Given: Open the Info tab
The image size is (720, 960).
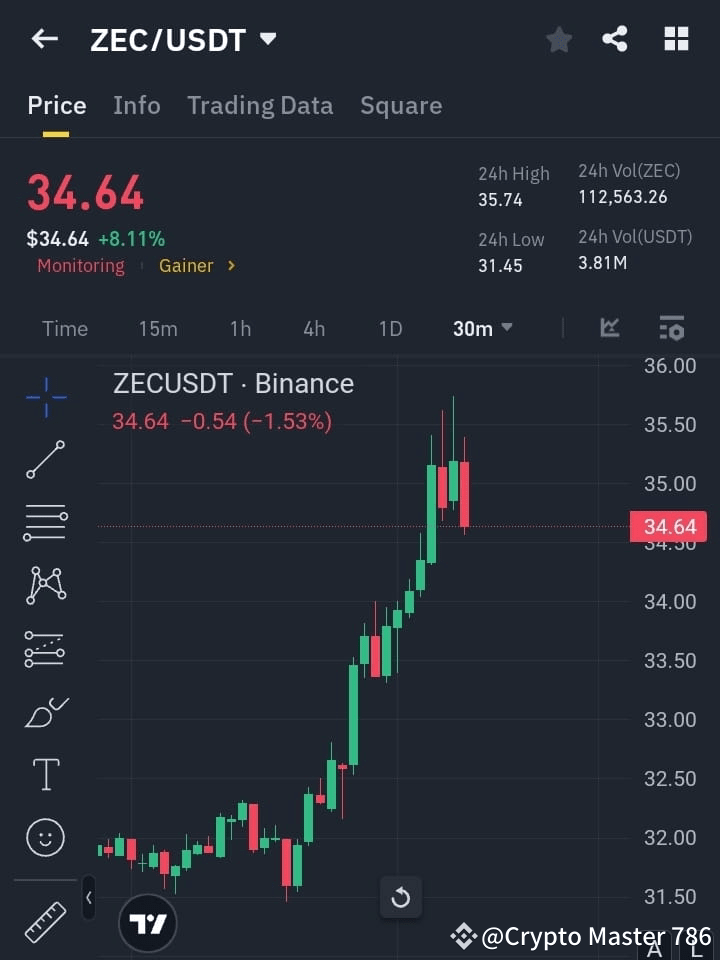Looking at the screenshot, I should click(137, 105).
